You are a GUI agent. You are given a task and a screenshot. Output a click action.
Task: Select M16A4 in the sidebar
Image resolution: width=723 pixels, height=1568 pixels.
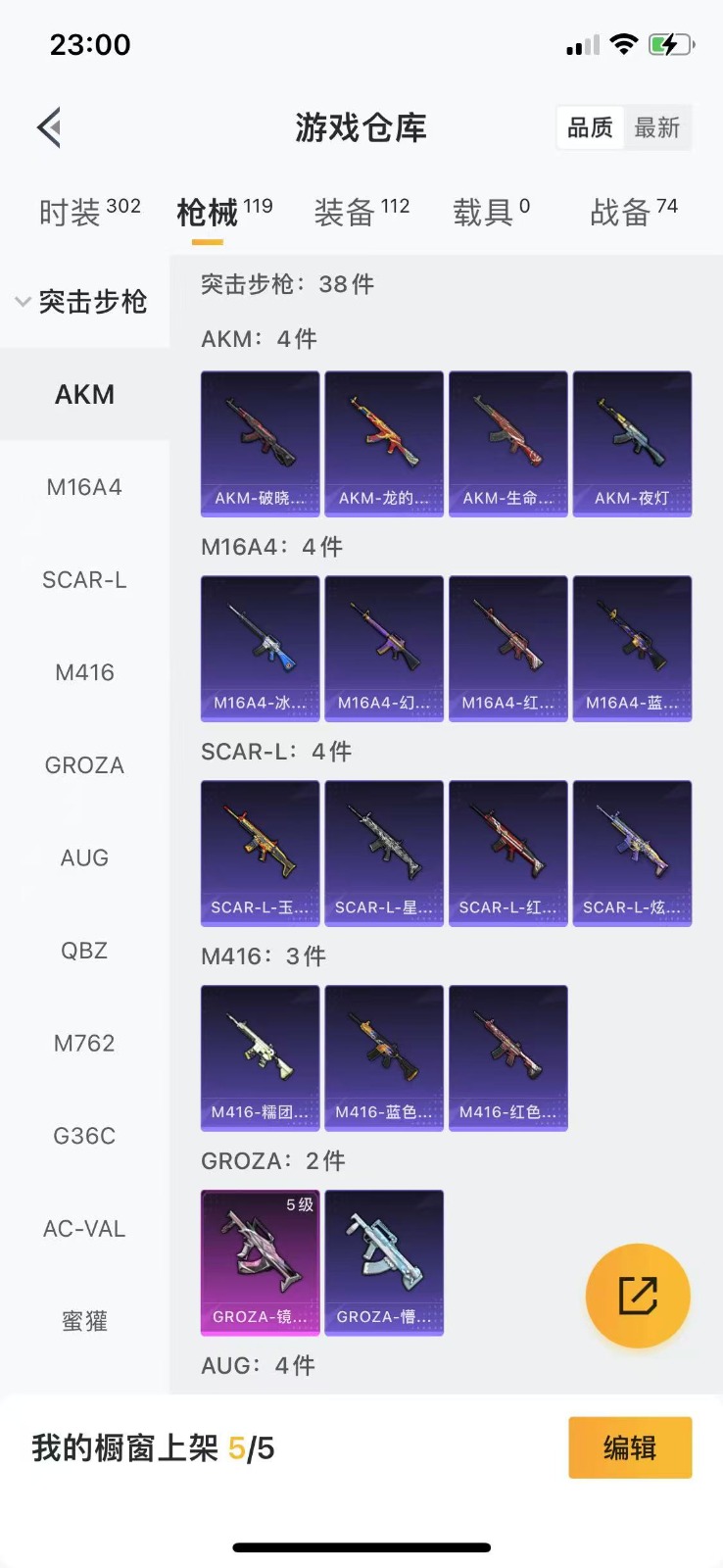tap(84, 487)
